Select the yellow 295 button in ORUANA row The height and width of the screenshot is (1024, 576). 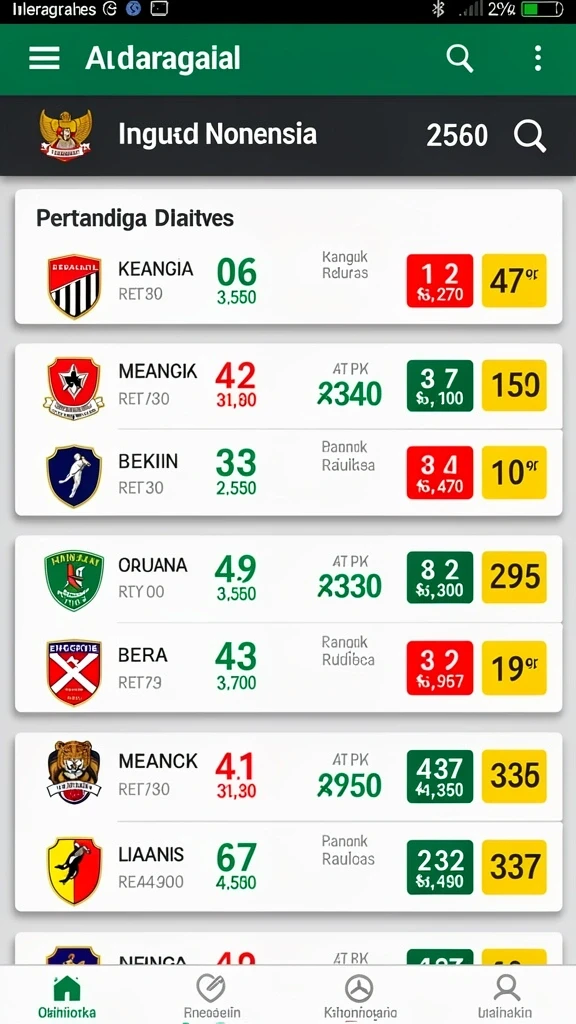[x=514, y=577]
